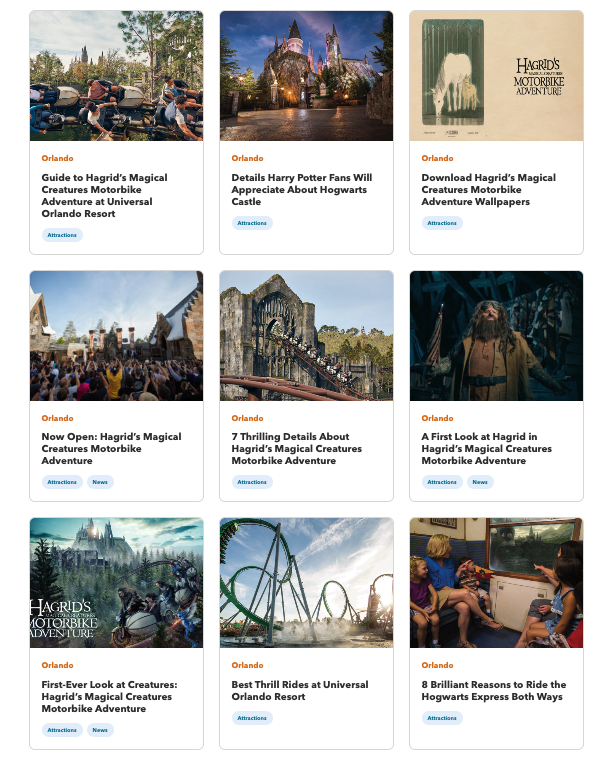Viewport: 600px width, 757px height.
Task: Open the Best Thrill Rides article
Action: pos(300,691)
